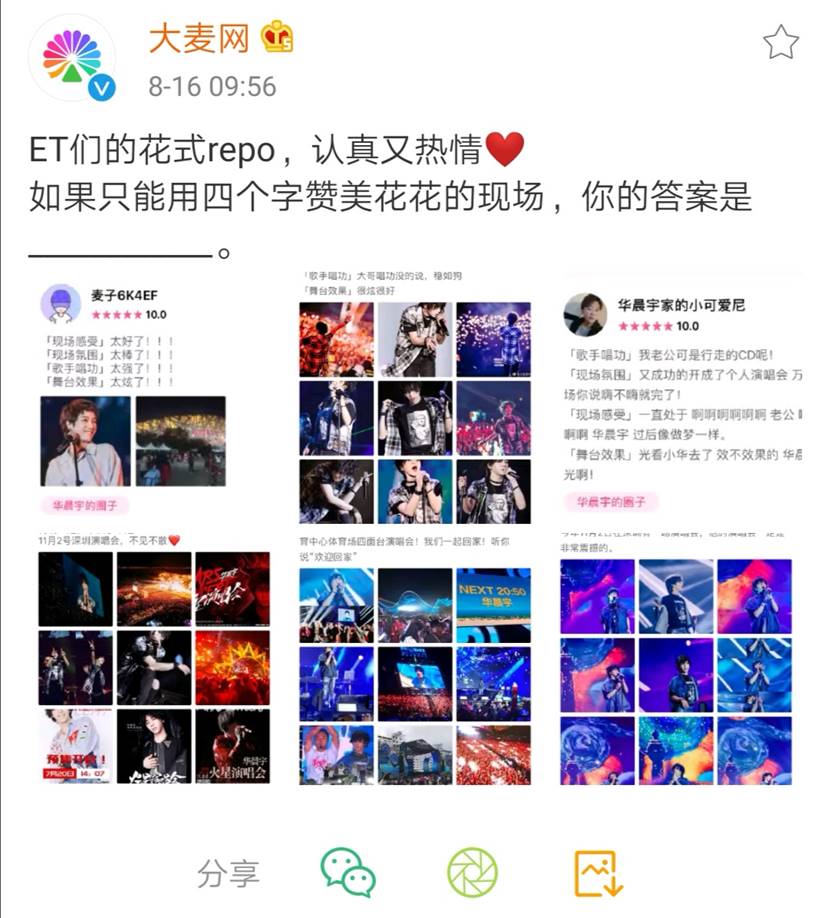The width and height of the screenshot is (829, 918).
Task: Save the post as an image
Action: [599, 872]
